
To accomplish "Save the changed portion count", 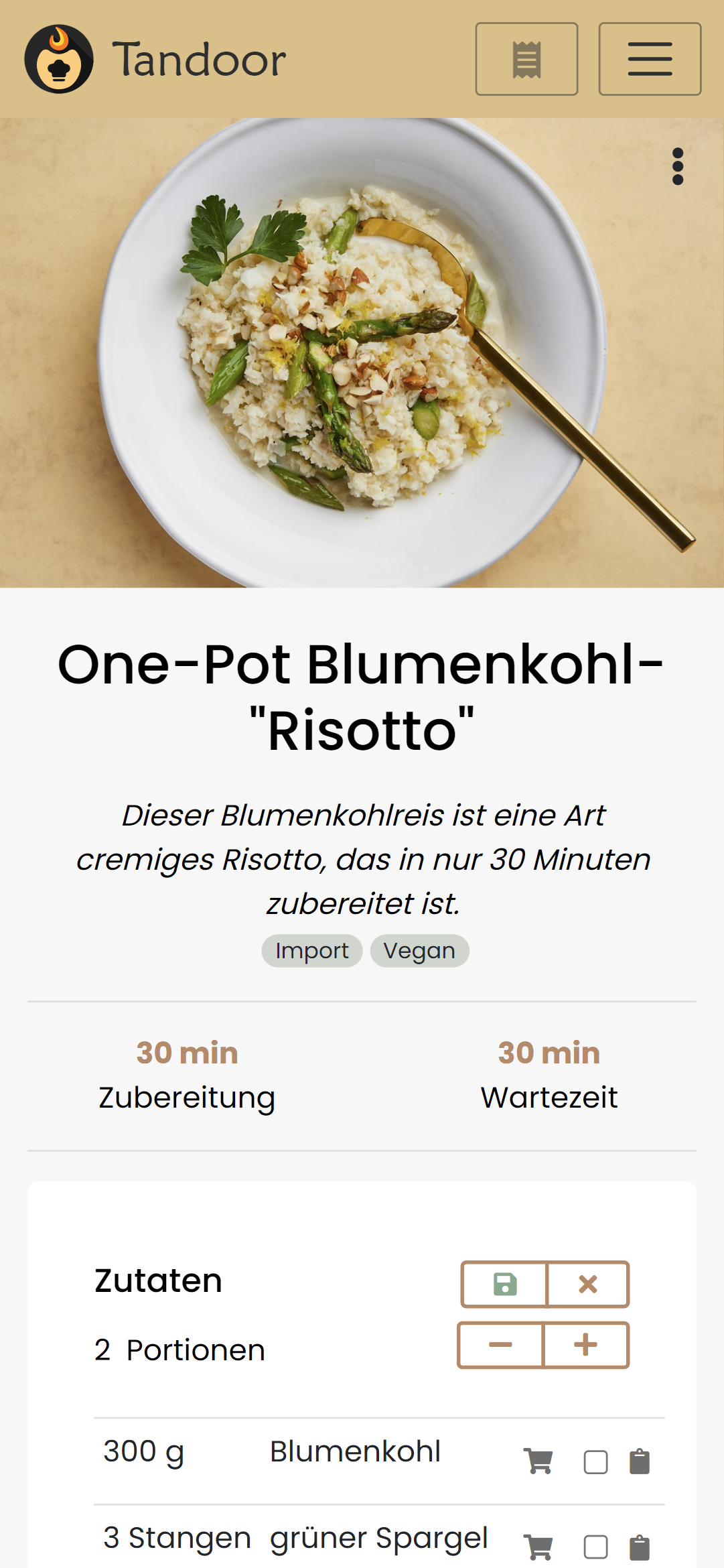I will [x=505, y=1284].
